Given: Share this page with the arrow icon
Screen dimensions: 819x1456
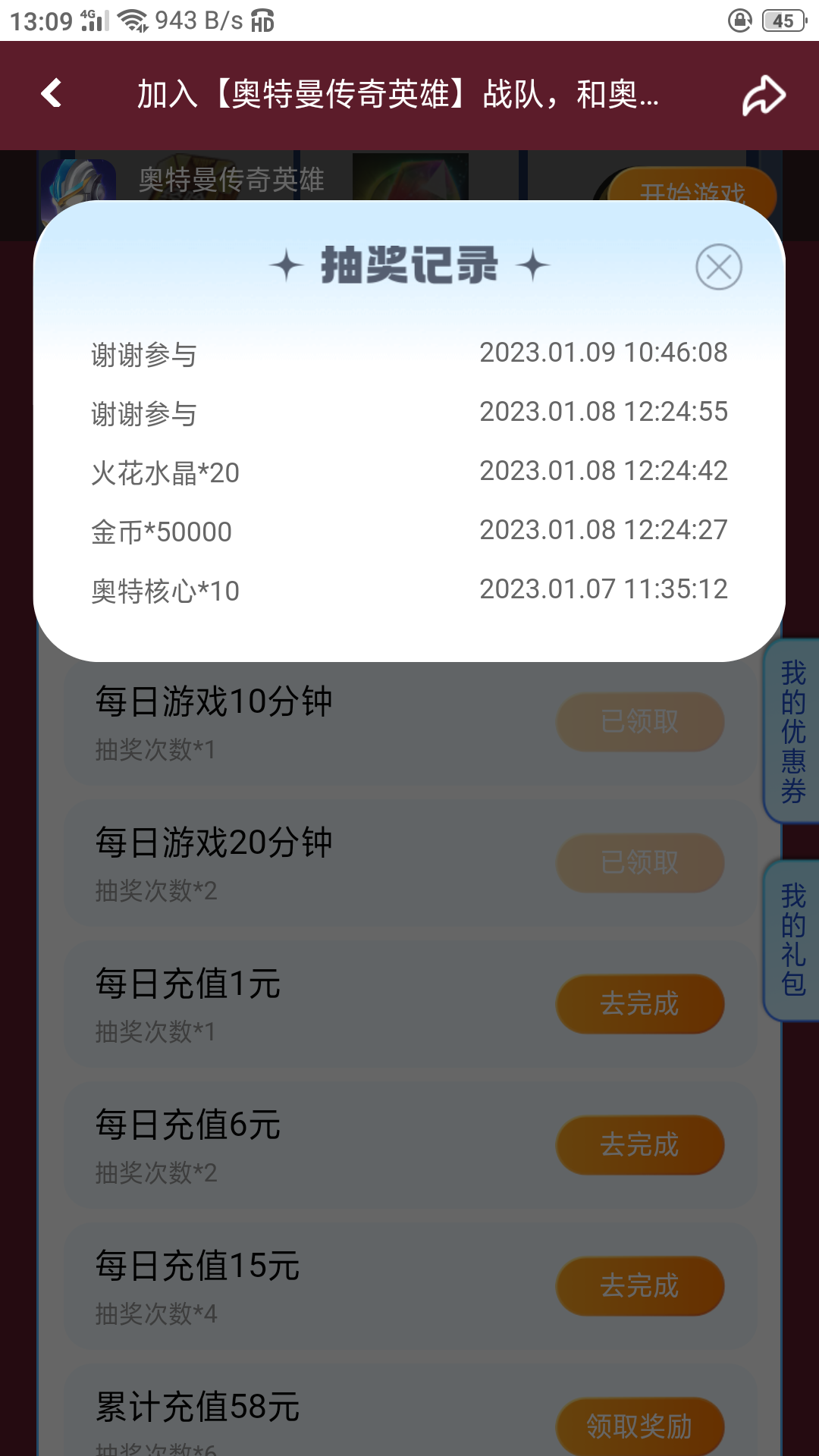Looking at the screenshot, I should click(763, 95).
